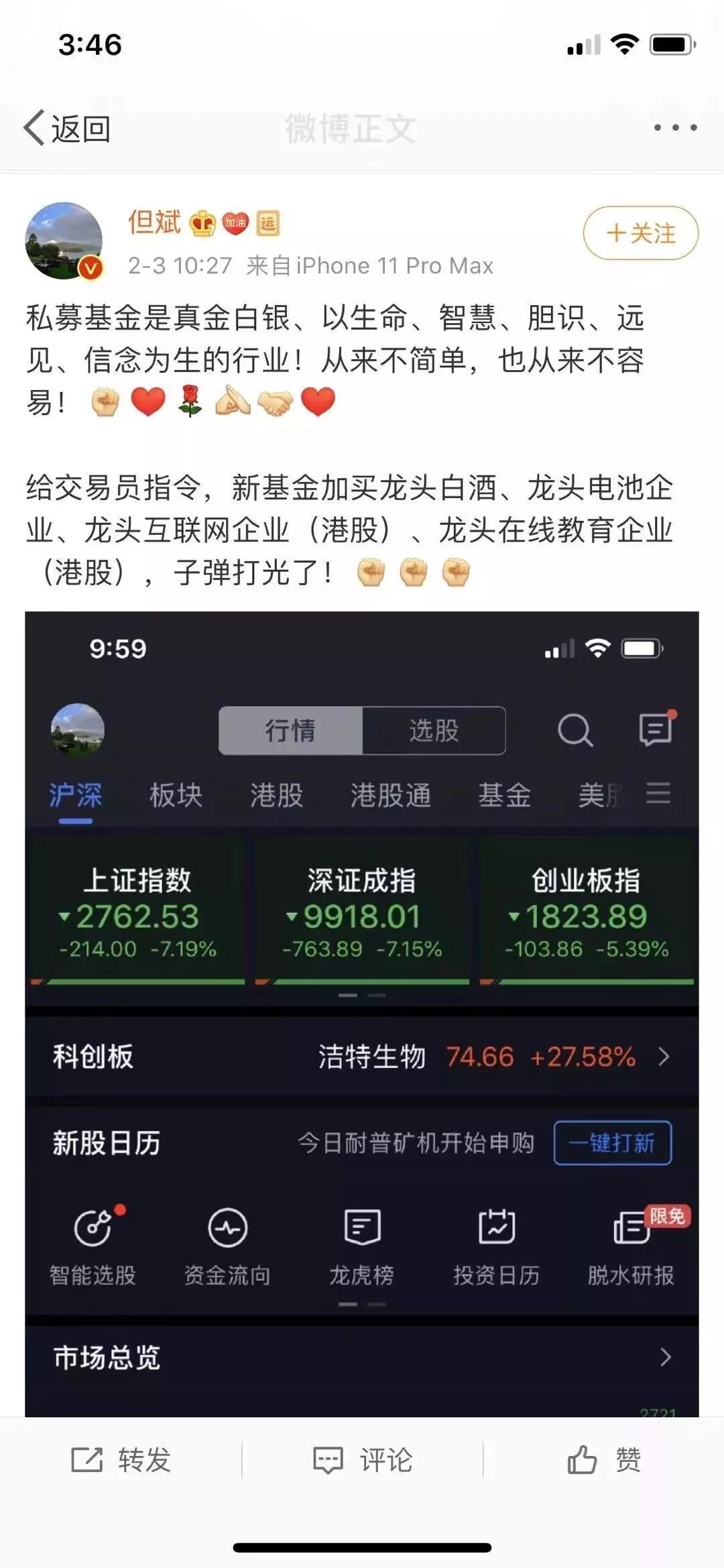Follow 但斌 with the +关注 button
The height and width of the screenshot is (1568, 724).
640,233
